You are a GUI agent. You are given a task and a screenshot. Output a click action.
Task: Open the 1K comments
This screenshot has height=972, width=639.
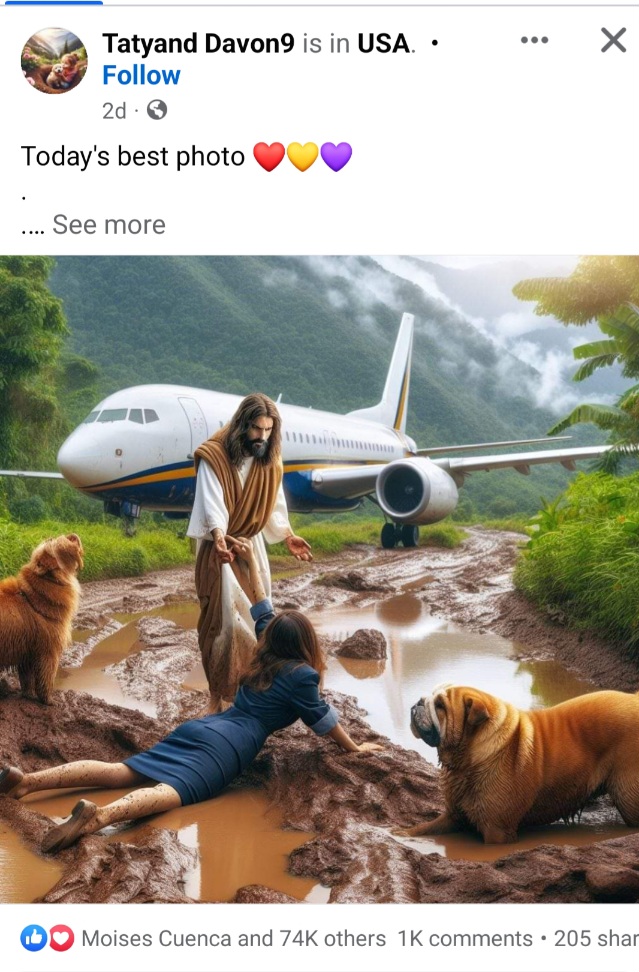pyautogui.click(x=464, y=938)
